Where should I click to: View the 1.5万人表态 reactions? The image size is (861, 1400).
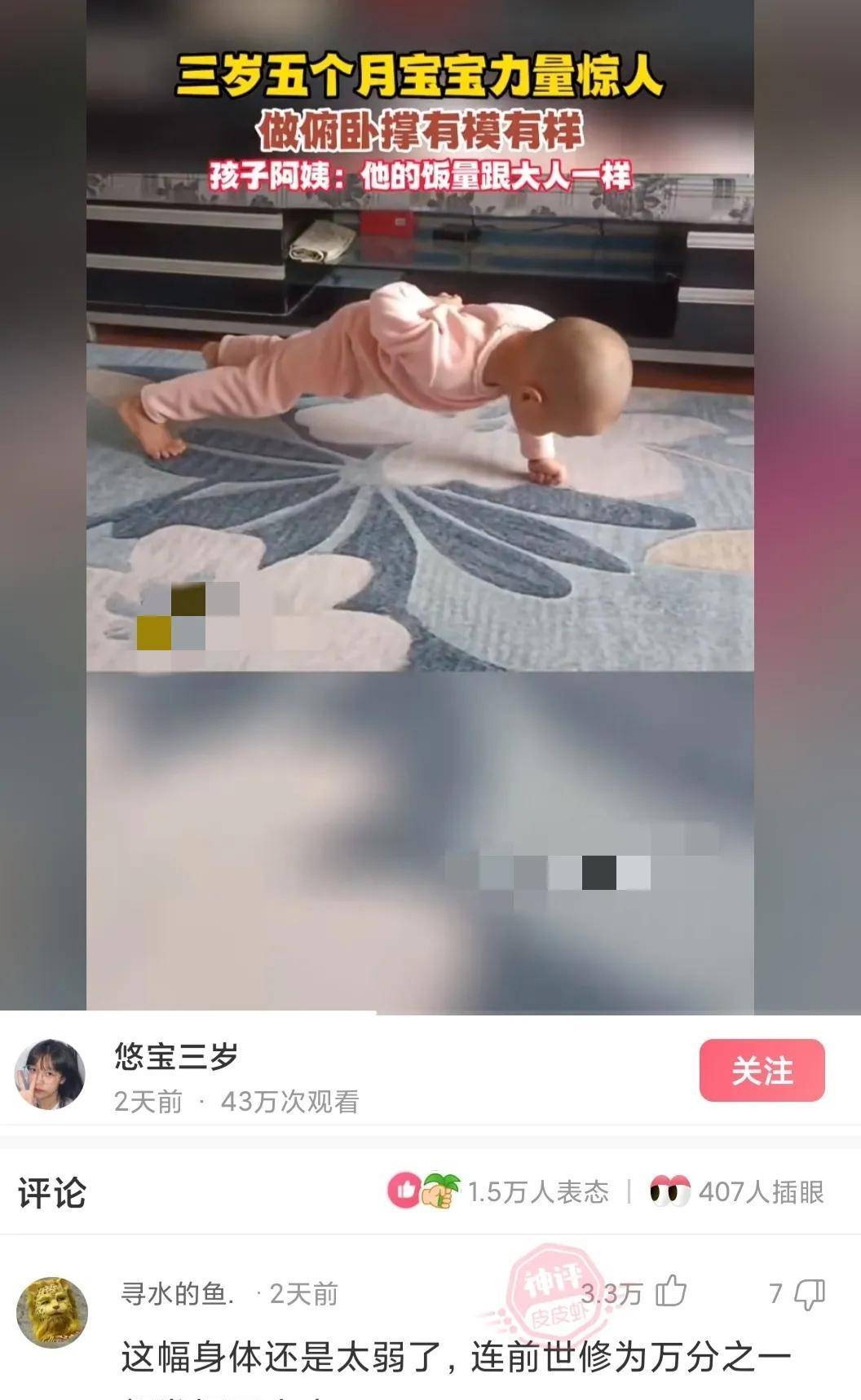pyautogui.click(x=498, y=1191)
